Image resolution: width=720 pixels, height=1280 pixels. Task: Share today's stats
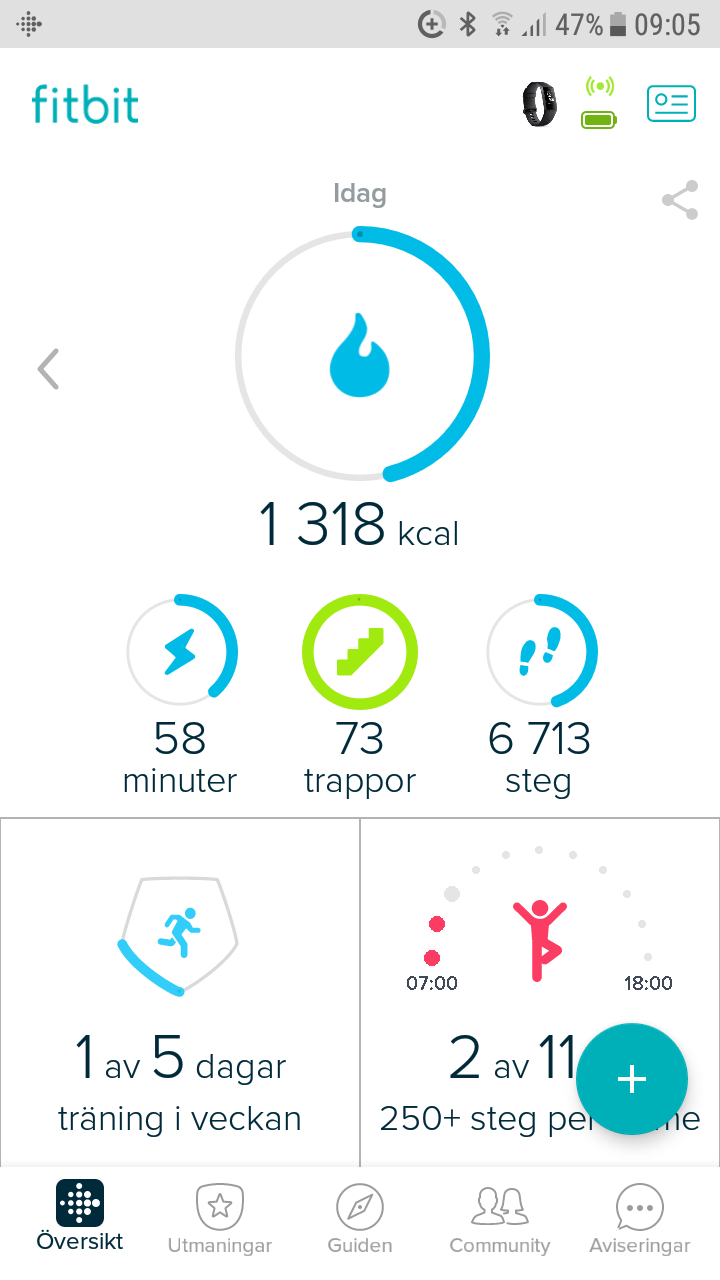(680, 200)
